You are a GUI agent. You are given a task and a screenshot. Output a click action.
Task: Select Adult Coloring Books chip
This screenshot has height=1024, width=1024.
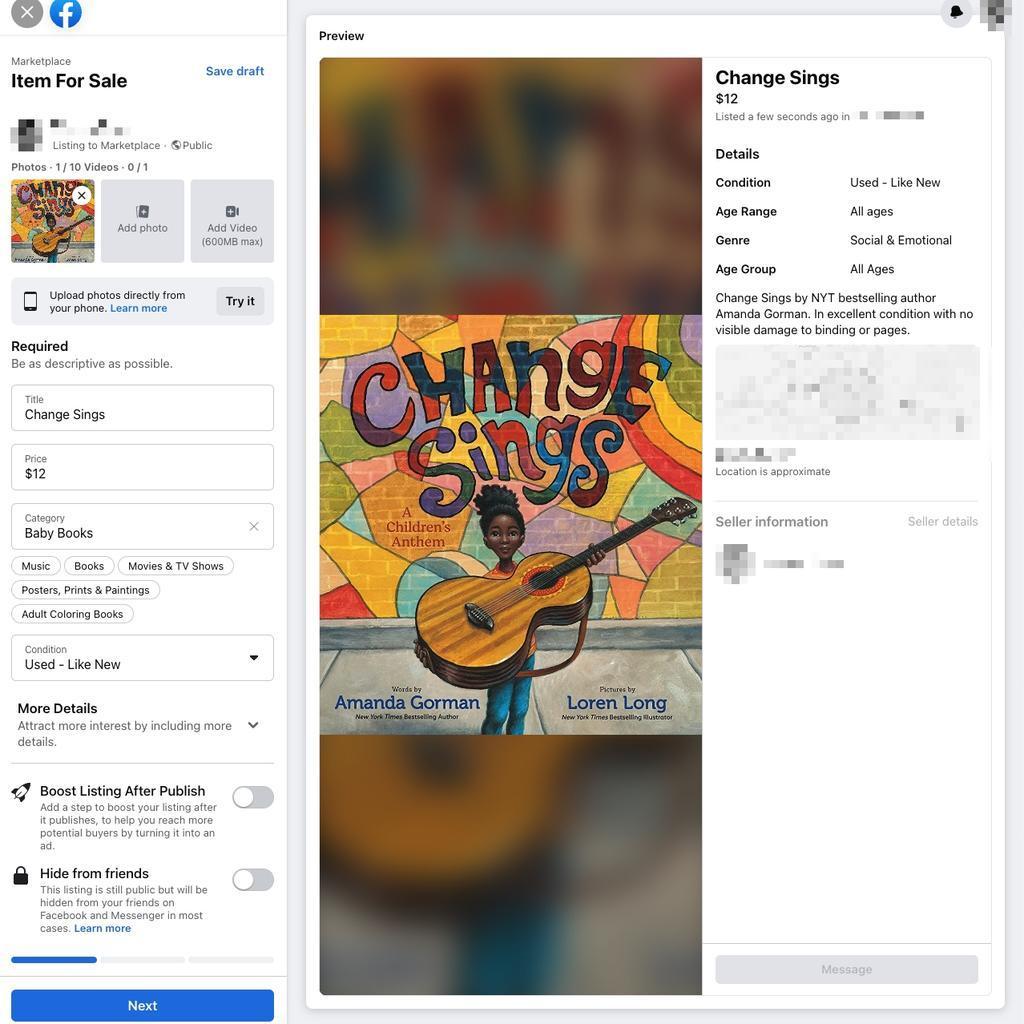point(73,614)
